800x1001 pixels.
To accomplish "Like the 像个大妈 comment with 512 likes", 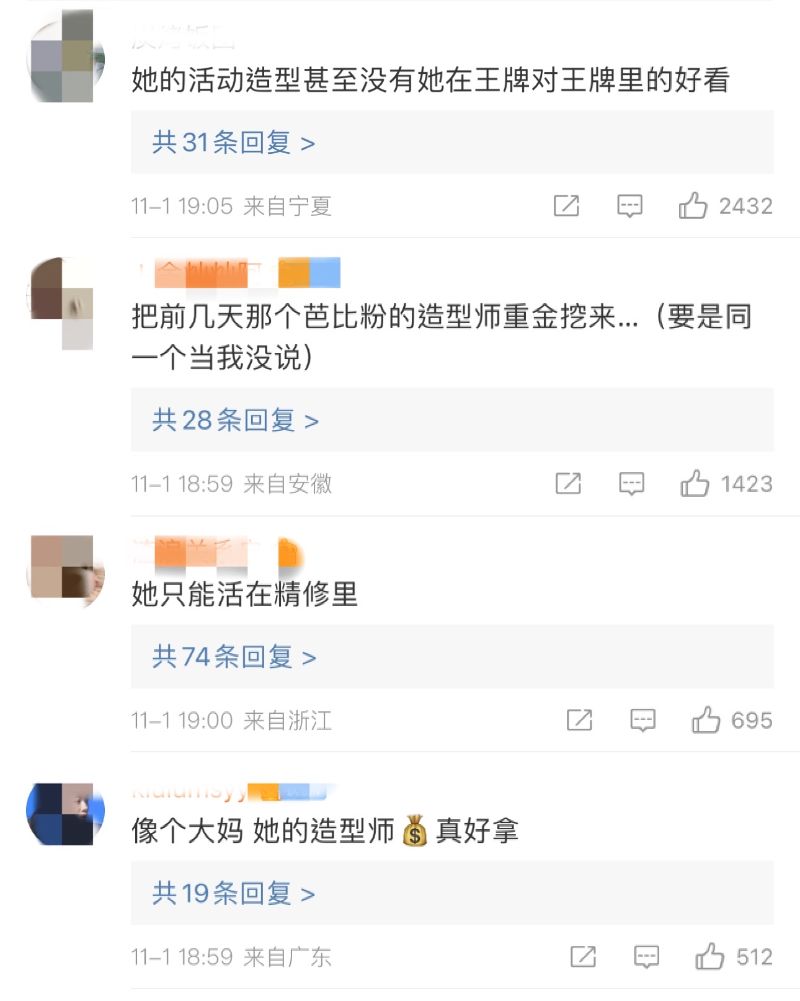I will pyautogui.click(x=710, y=957).
